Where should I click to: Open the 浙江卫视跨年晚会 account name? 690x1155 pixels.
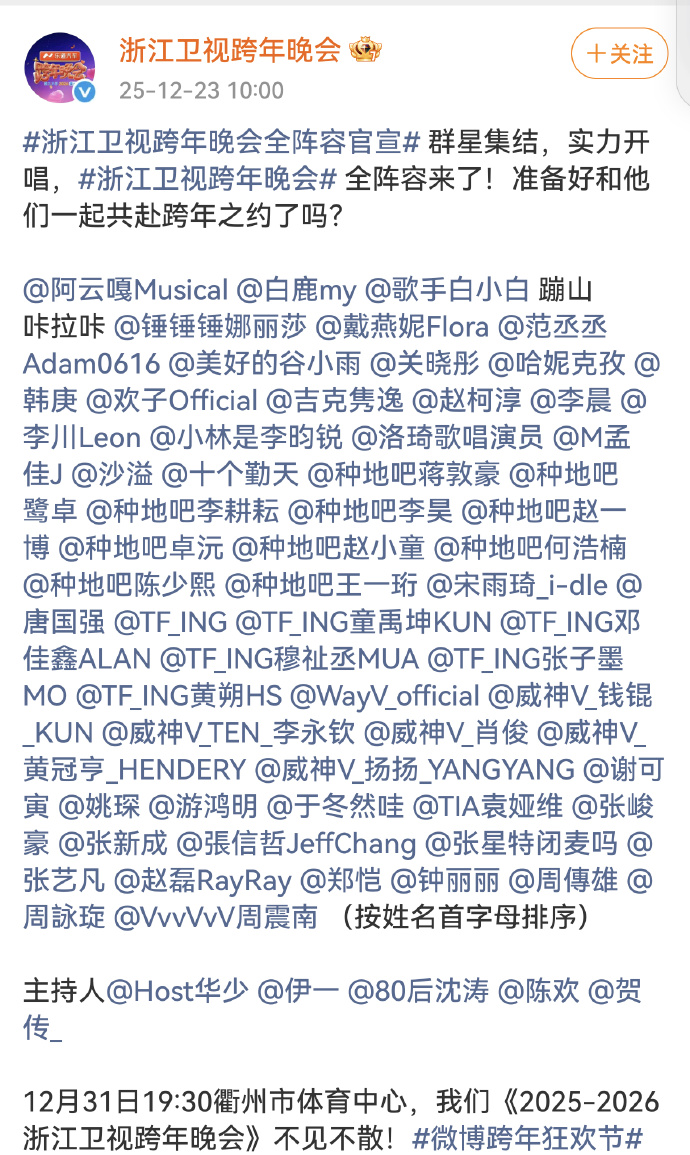[230, 50]
